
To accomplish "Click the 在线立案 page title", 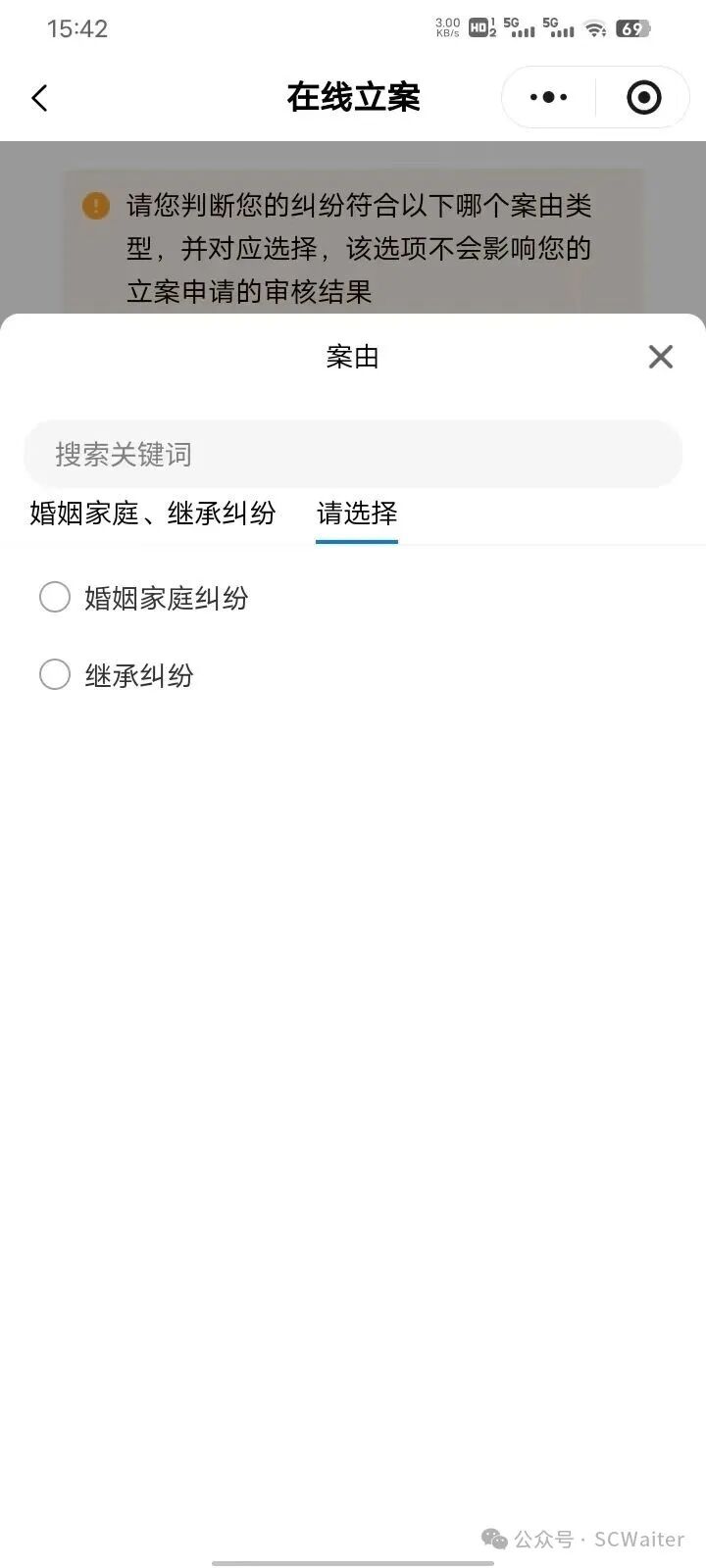I will point(352,97).
